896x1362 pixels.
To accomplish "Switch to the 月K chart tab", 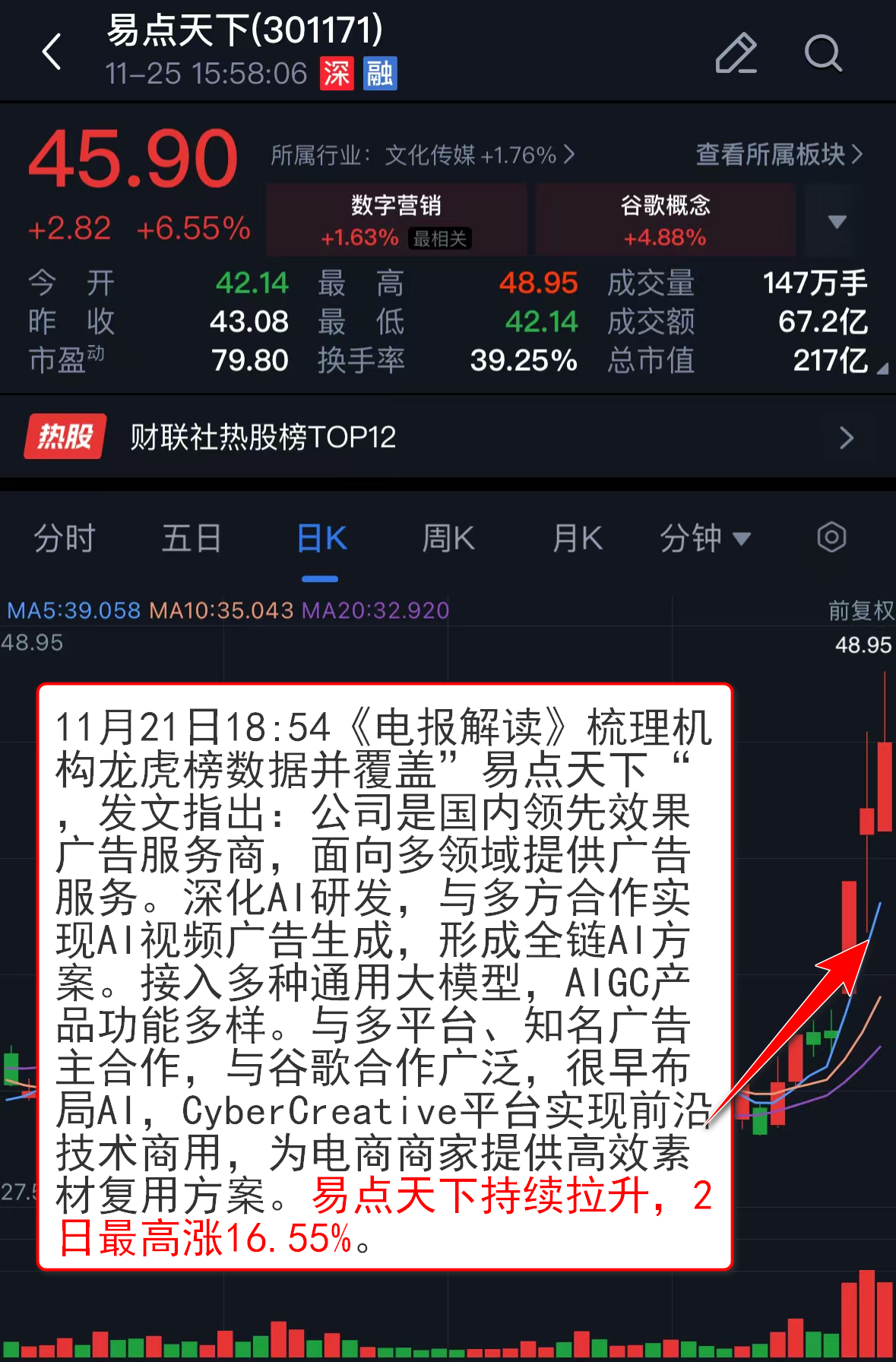I will (577, 538).
